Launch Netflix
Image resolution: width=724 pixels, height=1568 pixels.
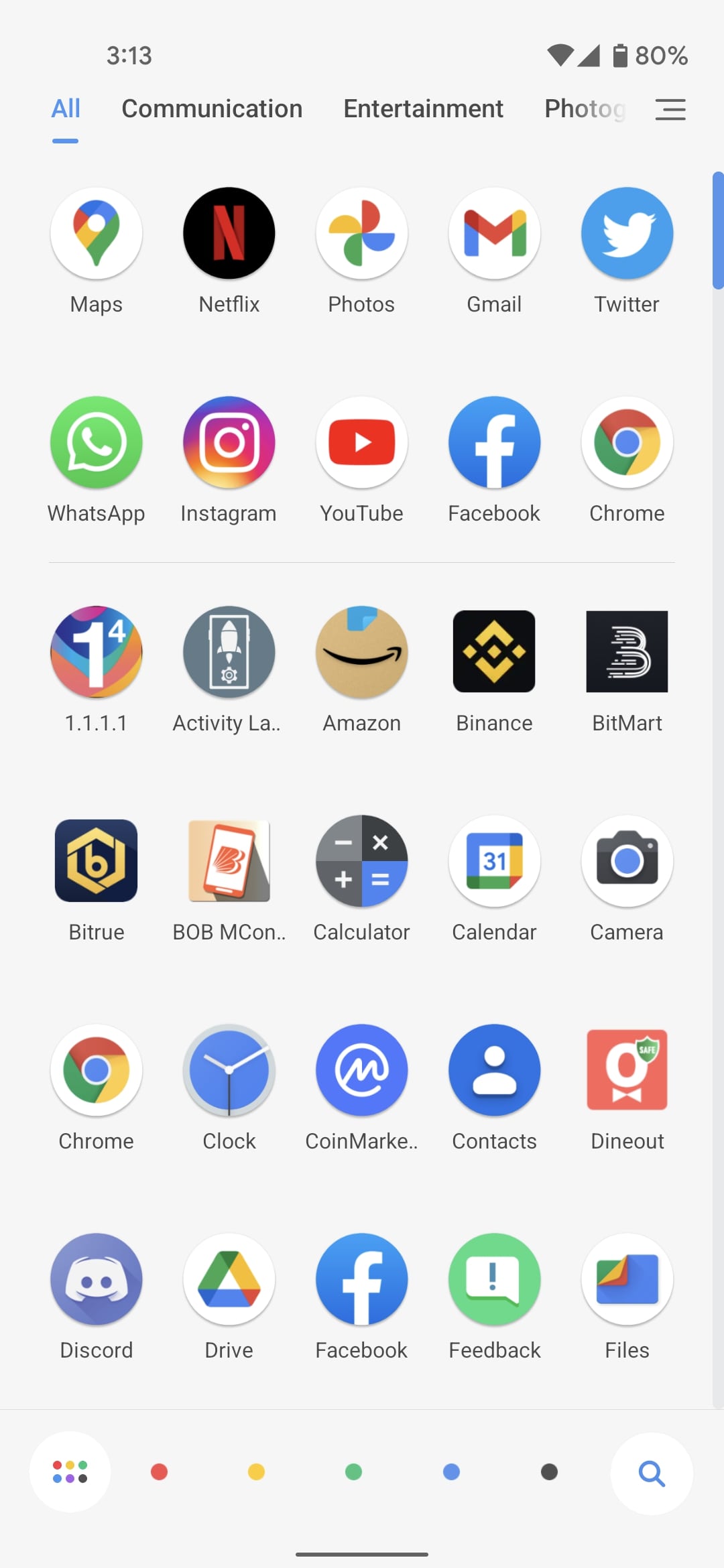click(229, 233)
